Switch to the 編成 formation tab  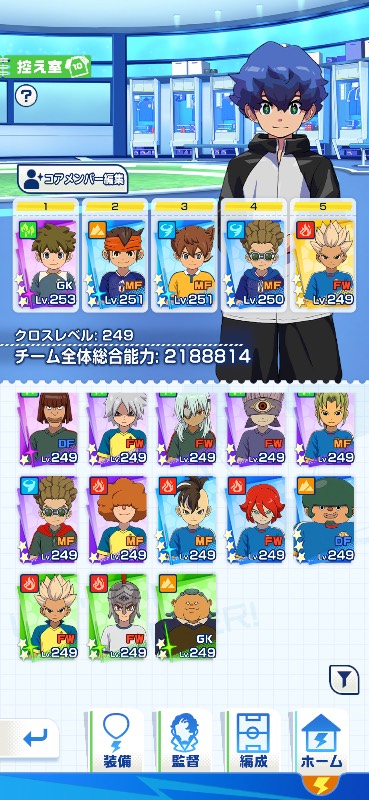pyautogui.click(x=253, y=741)
